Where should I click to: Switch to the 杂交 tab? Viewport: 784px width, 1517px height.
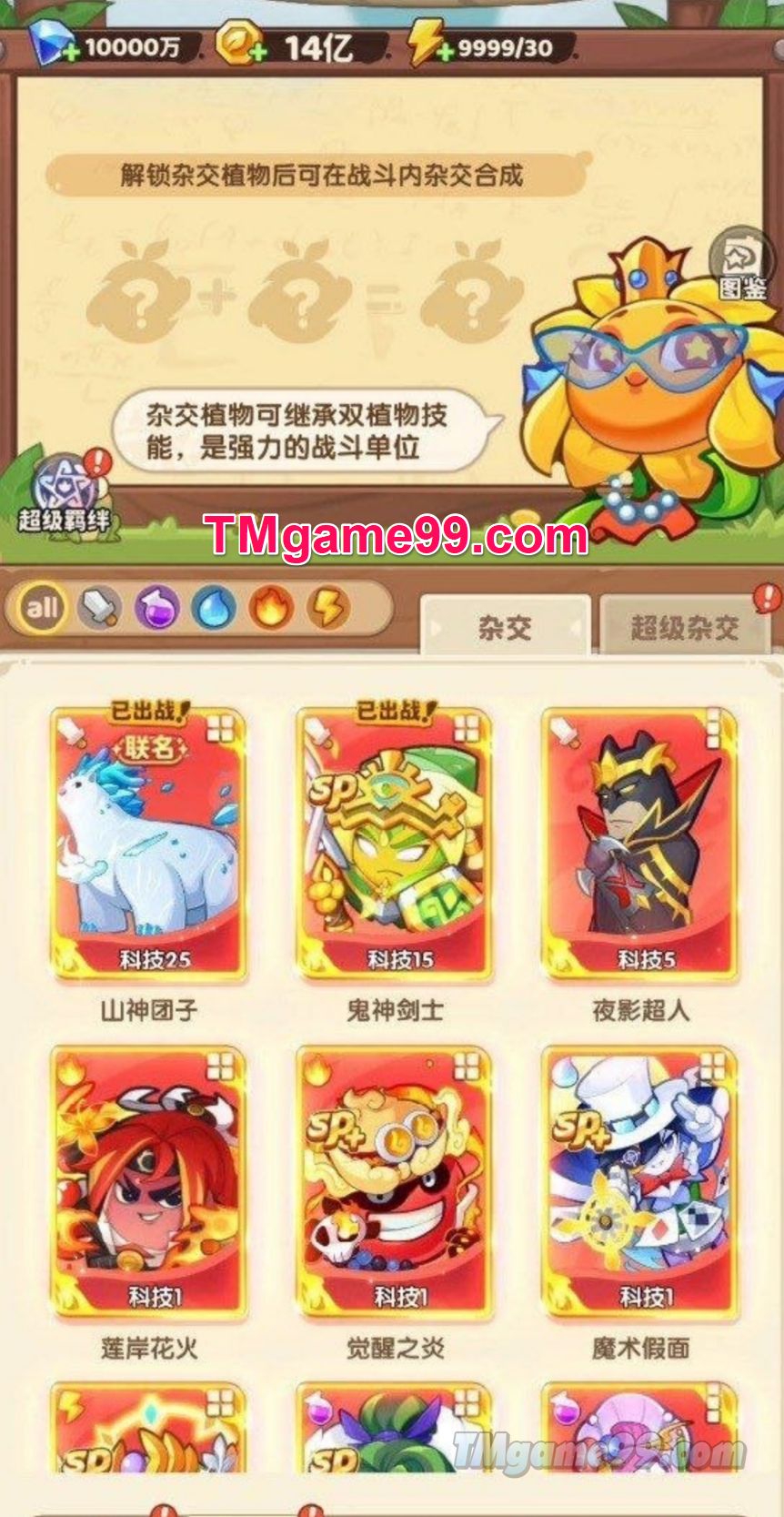click(505, 627)
